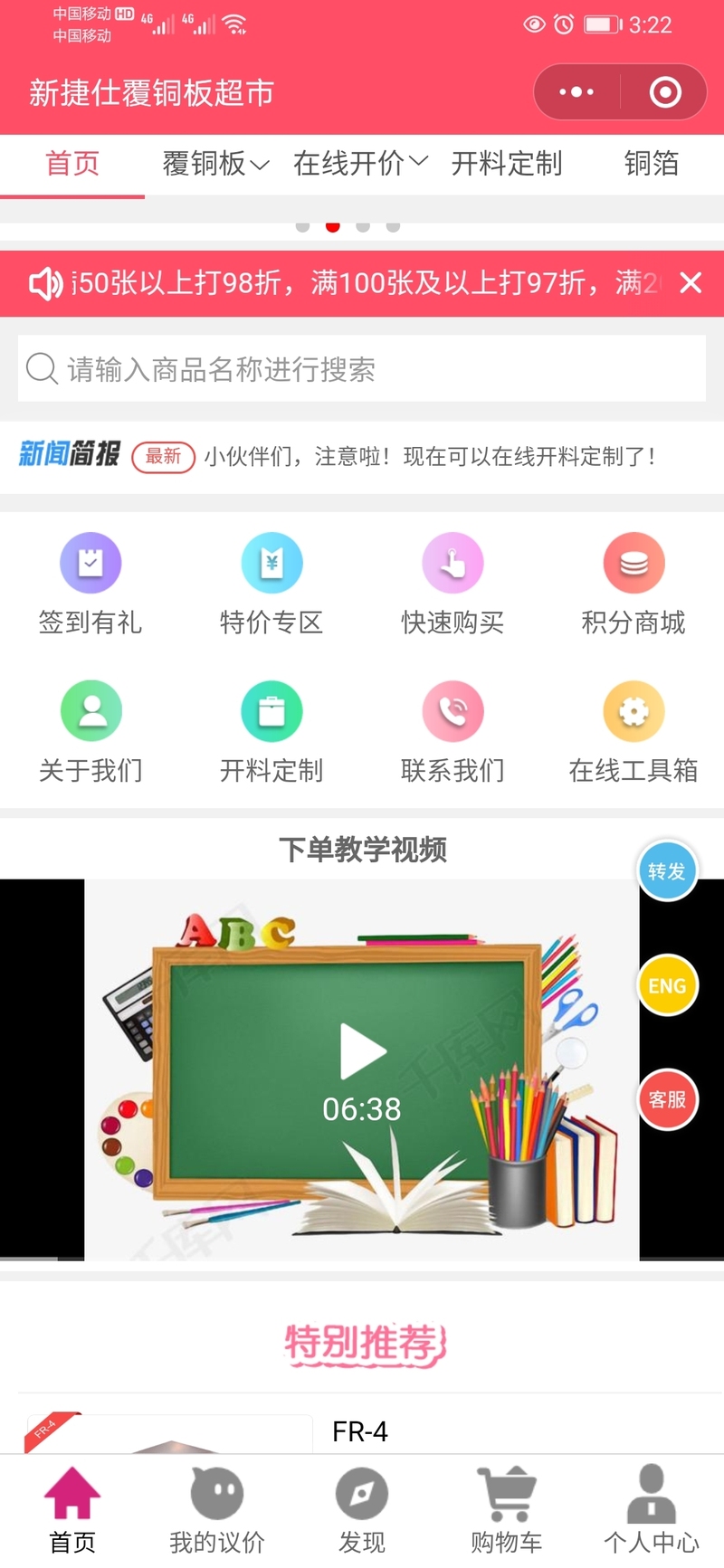
Task: Open the 购物车 shopping cart tab
Action: tap(507, 1510)
